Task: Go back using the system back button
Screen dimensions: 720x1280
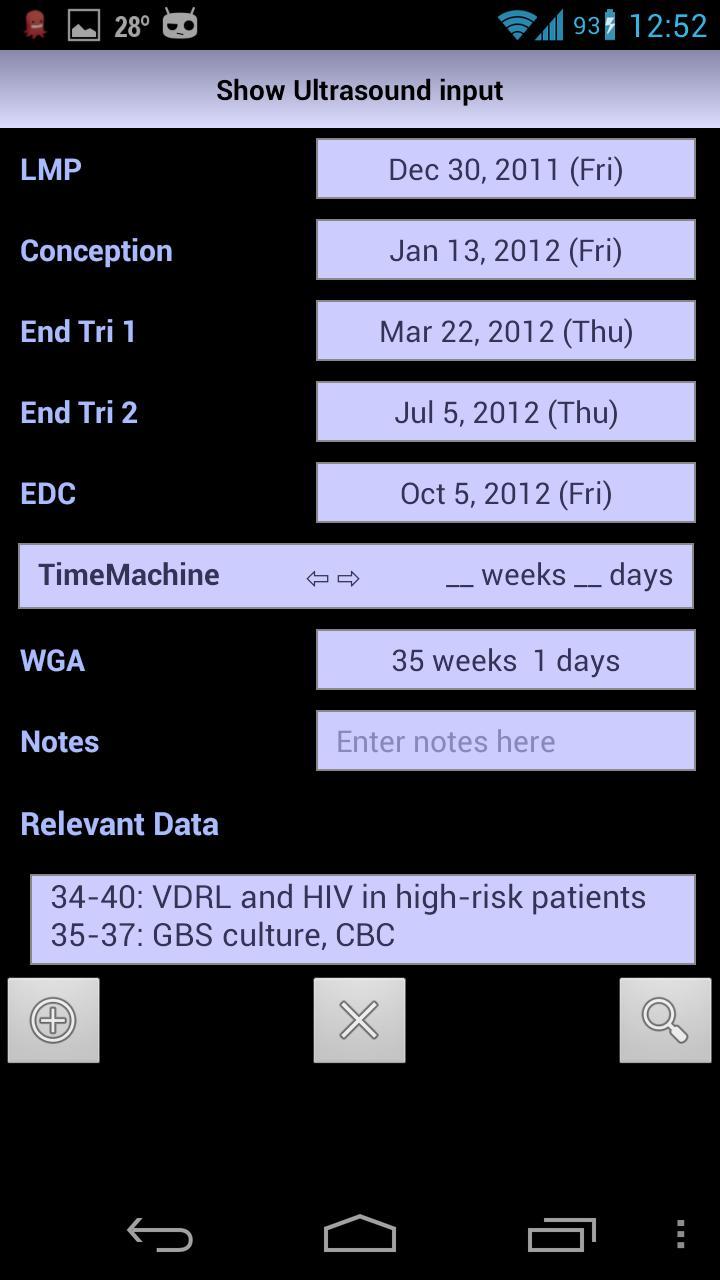Action: coord(160,1236)
